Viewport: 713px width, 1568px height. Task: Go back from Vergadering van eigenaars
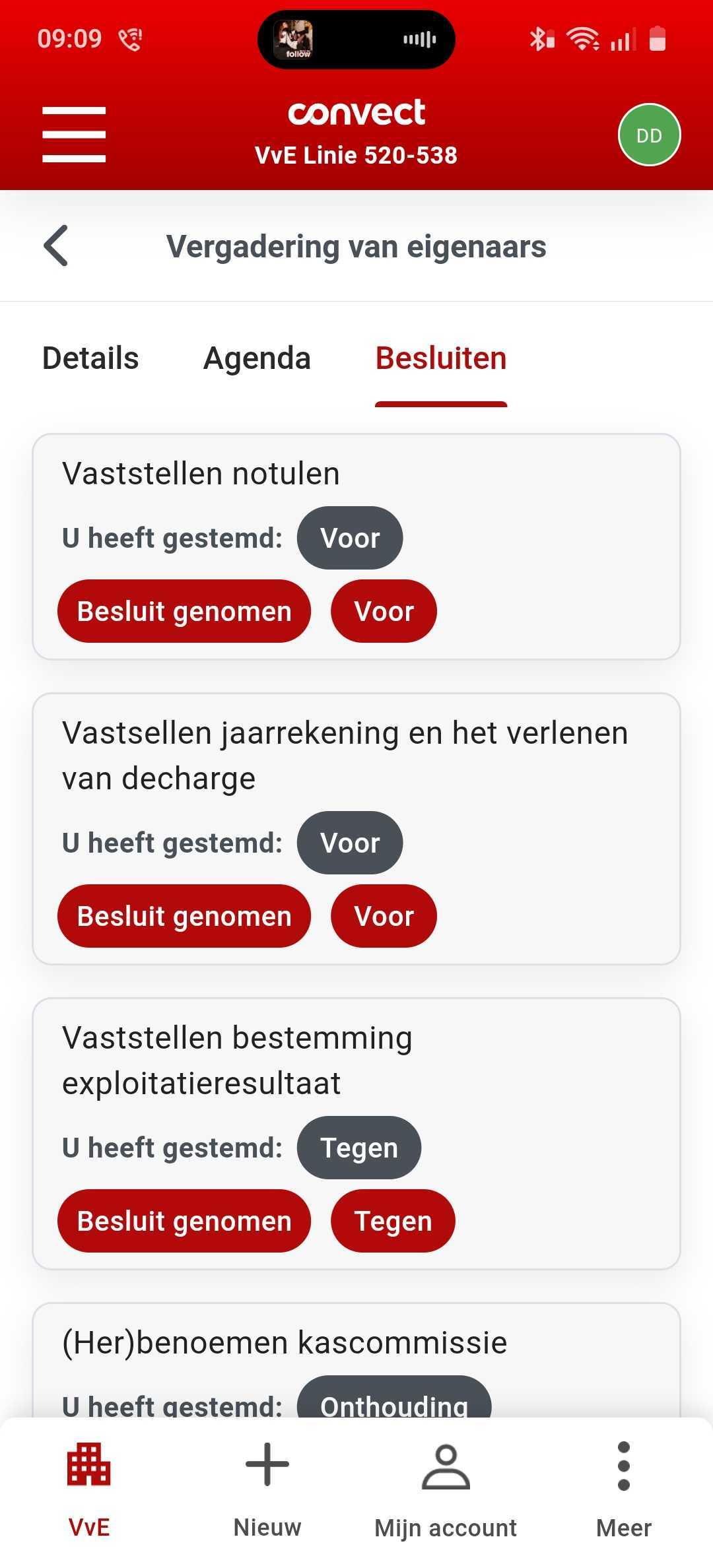[57, 246]
